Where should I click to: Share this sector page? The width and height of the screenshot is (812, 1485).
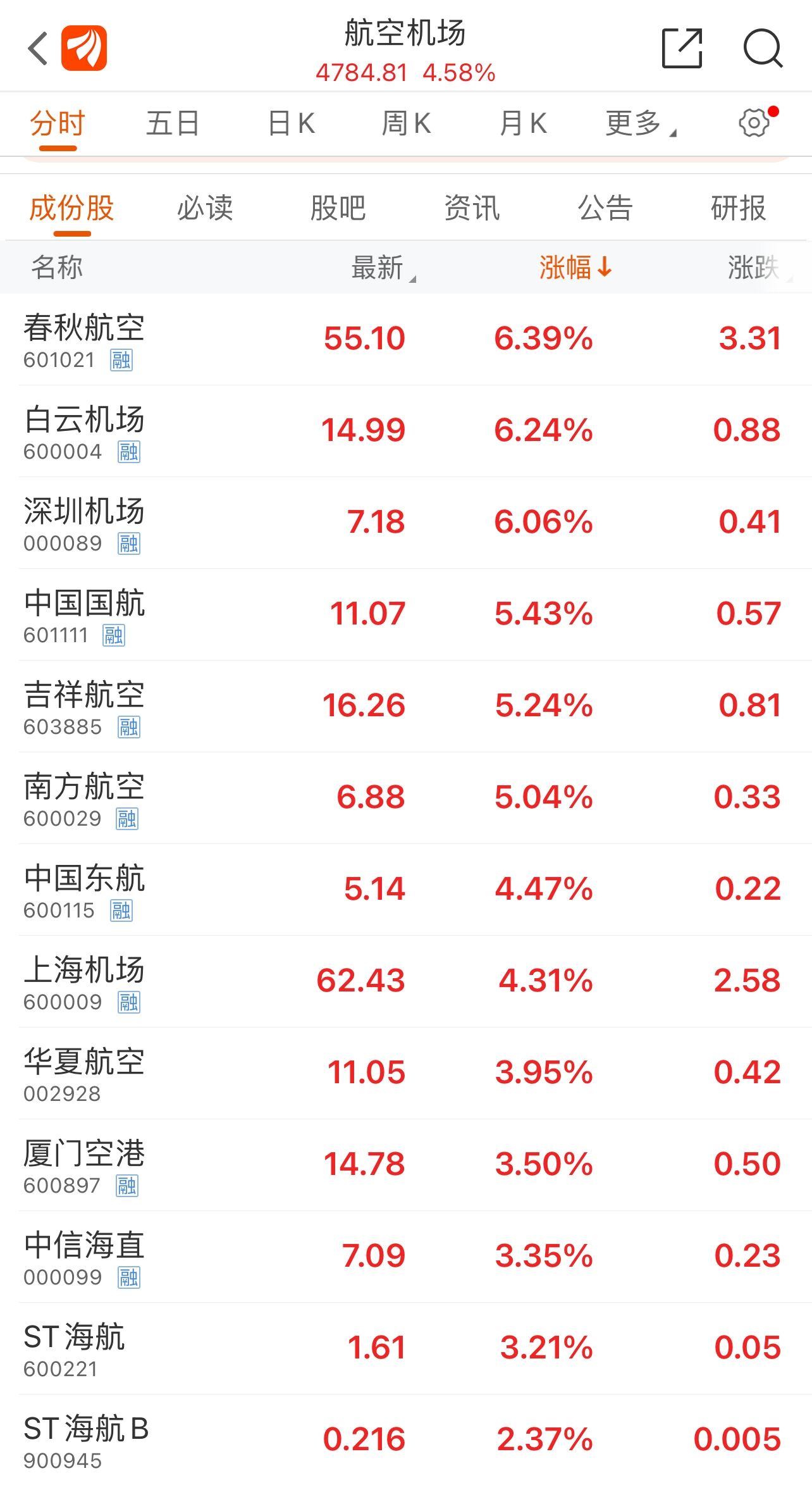682,48
